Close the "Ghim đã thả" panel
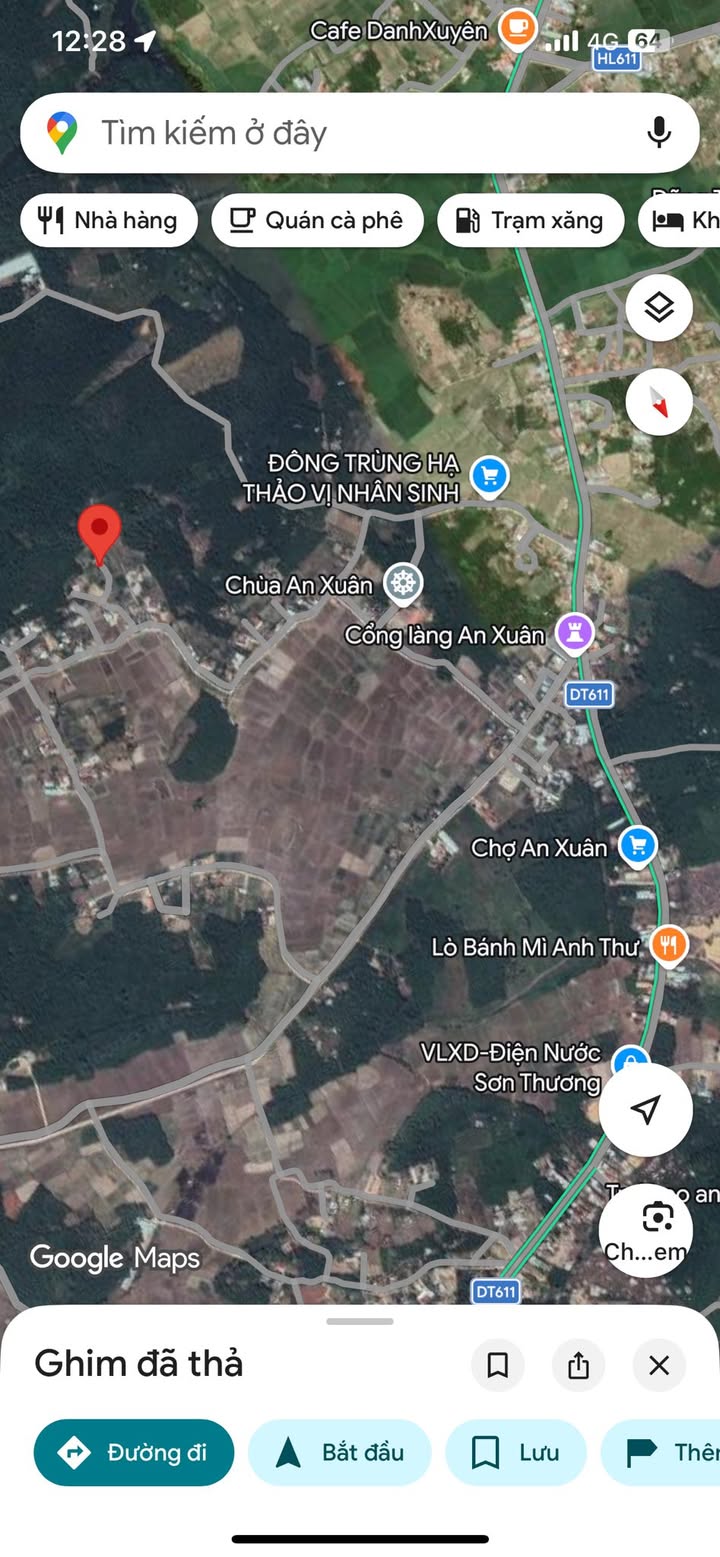720x1557 pixels. coord(659,1365)
